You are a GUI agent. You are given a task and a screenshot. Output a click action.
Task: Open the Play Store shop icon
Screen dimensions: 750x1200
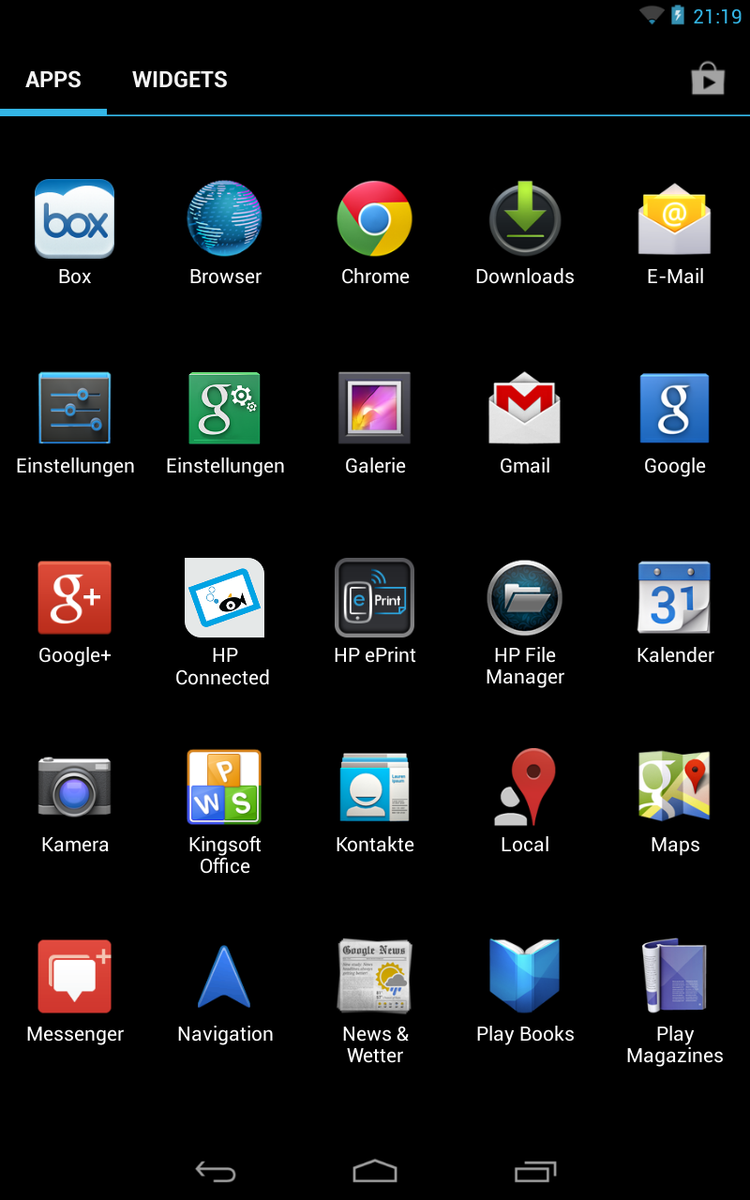tap(707, 79)
